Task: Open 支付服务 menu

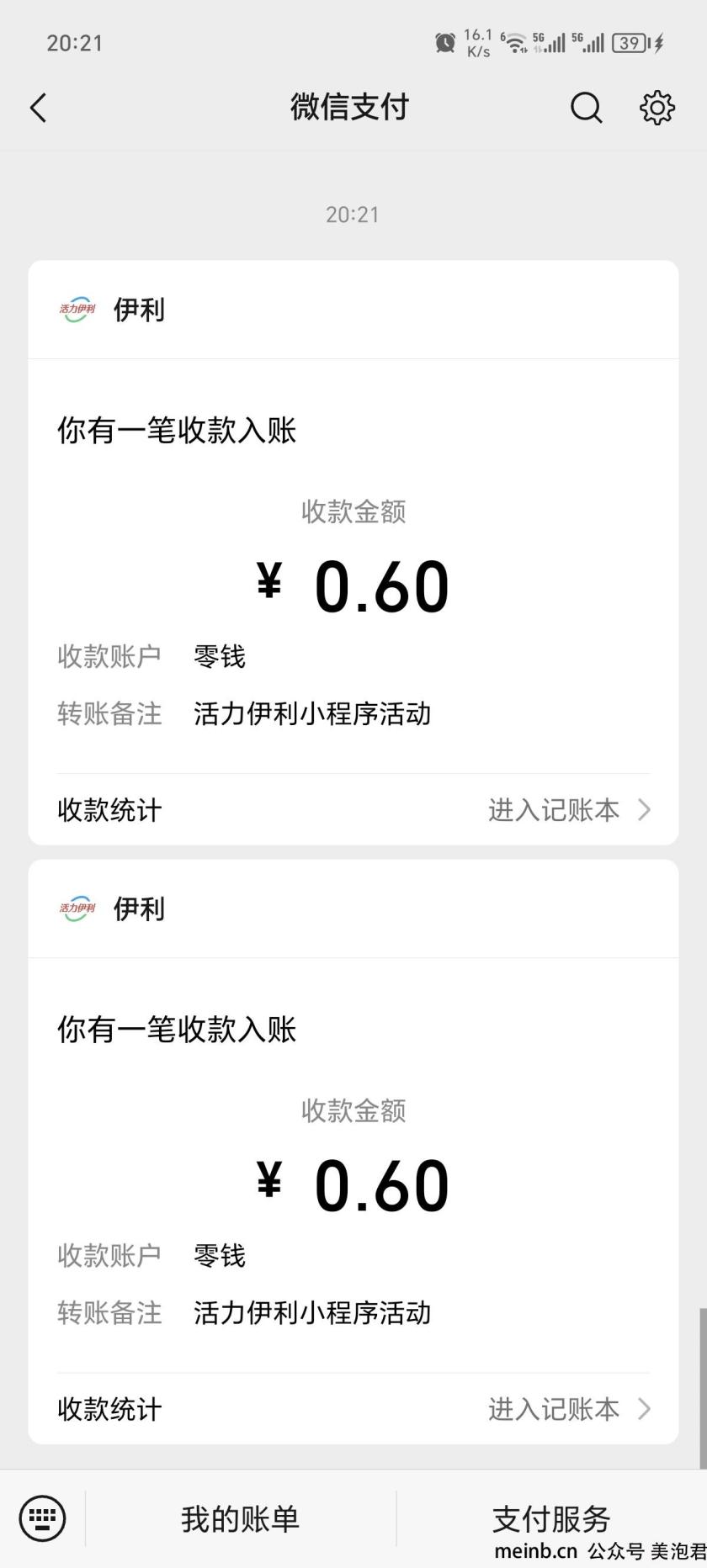Action: pyautogui.click(x=551, y=1518)
